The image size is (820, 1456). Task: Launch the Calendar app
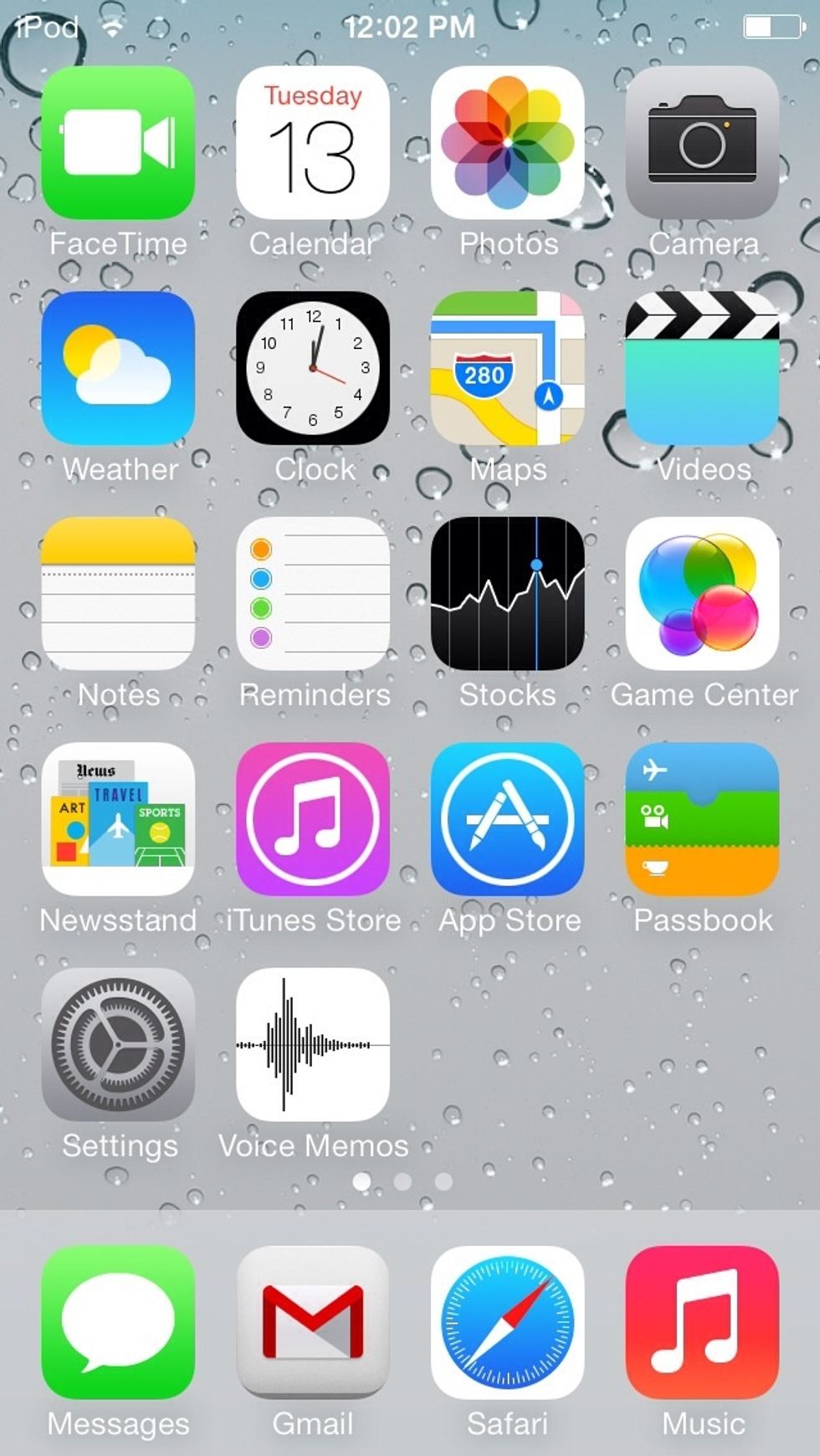313,142
